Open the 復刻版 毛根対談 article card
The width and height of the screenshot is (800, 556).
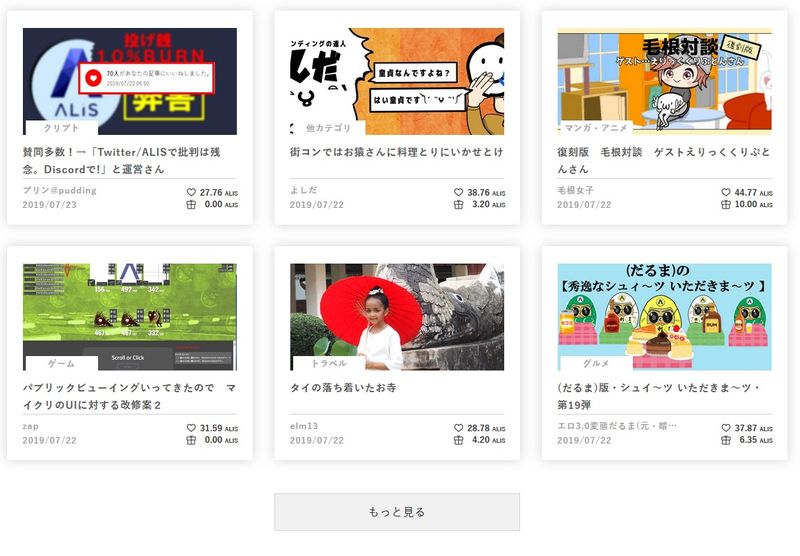pos(664,161)
